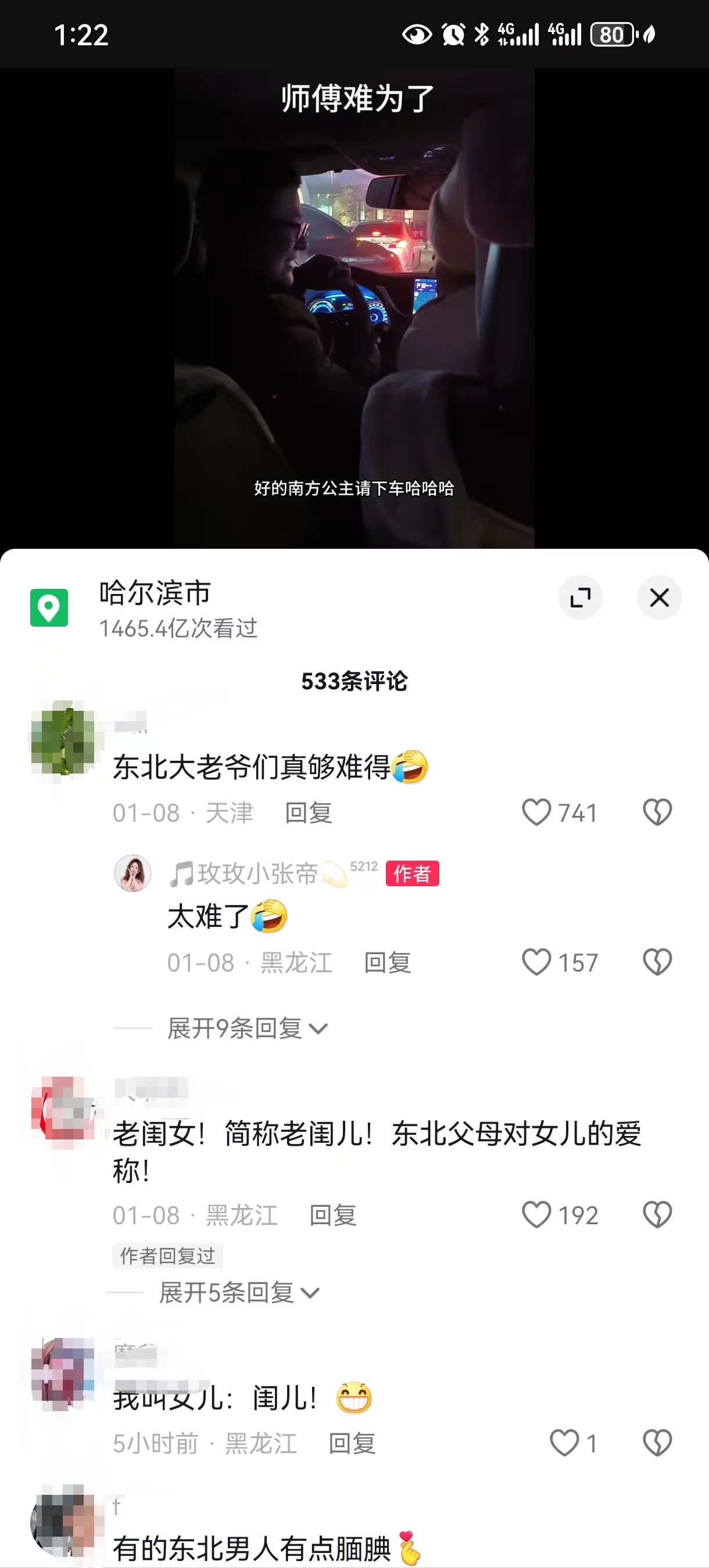Viewport: 709px width, 1568px height.
Task: Tap the video to pause playback
Action: click(354, 304)
